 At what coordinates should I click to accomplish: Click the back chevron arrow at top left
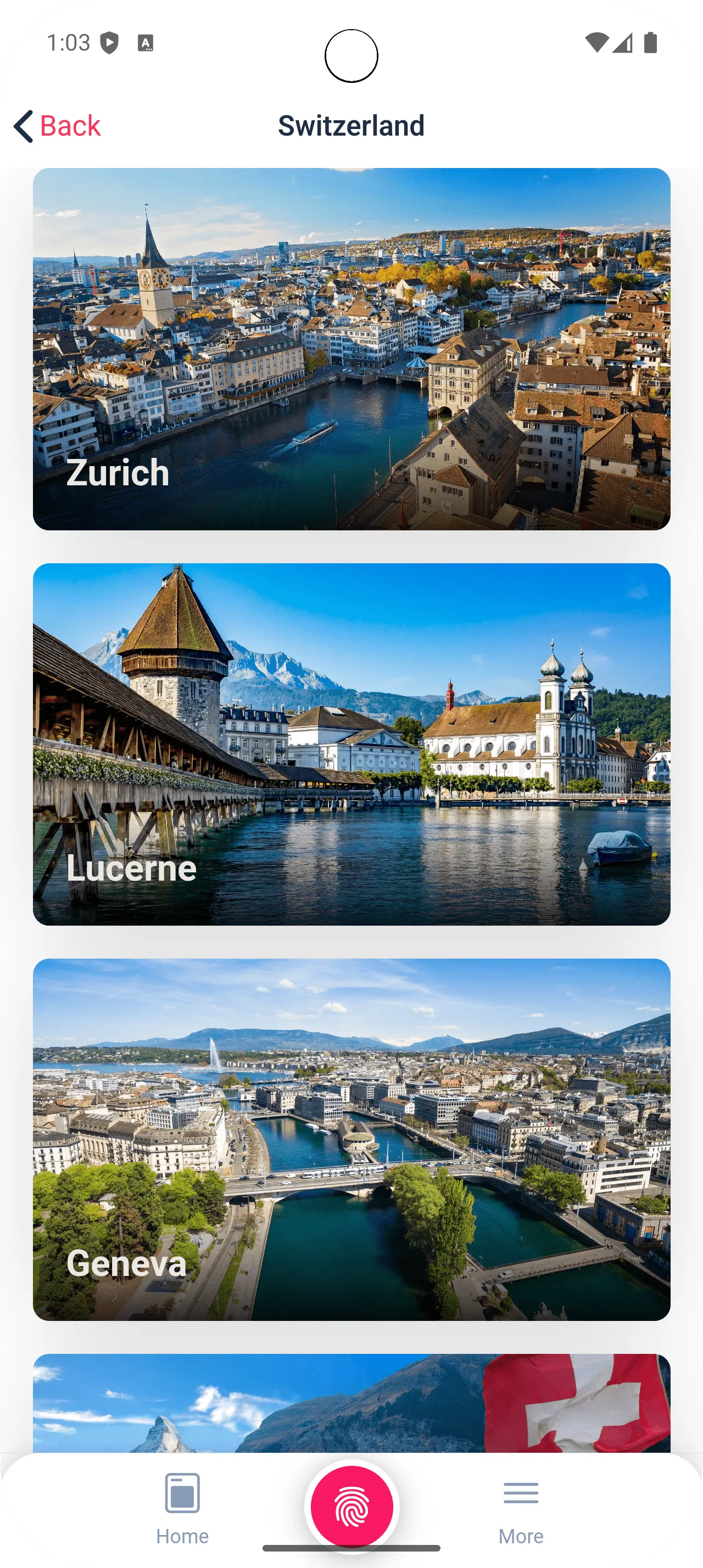[23, 126]
